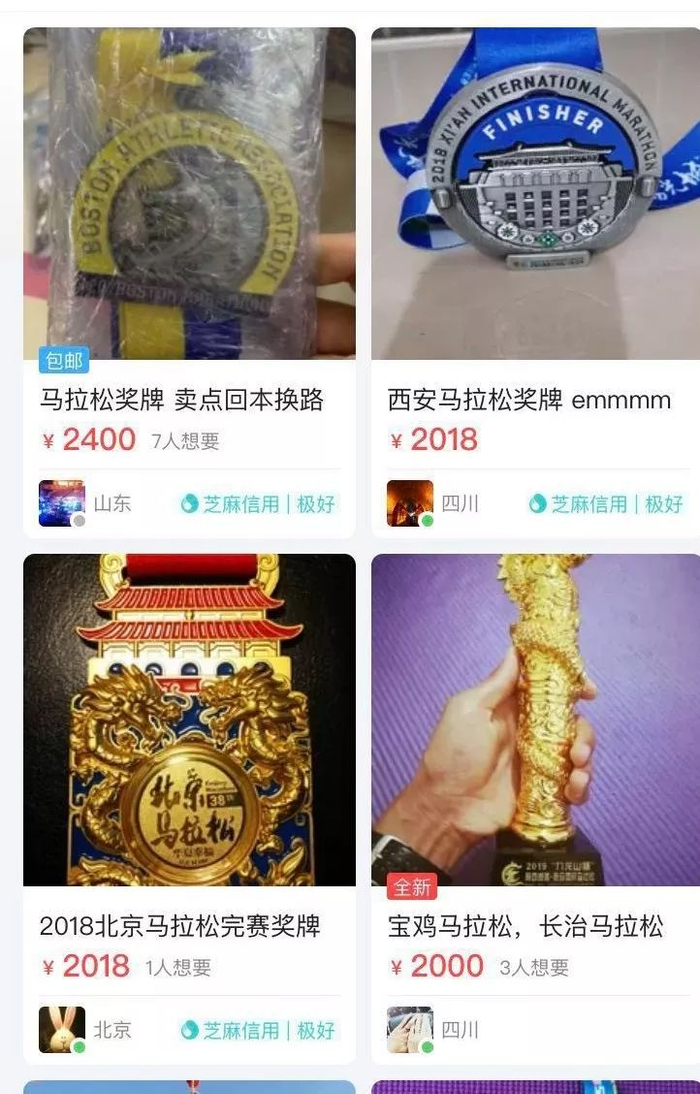Open the Boston marathon medal listing priced 2400
Image resolution: width=700 pixels, height=1094 pixels.
[189, 195]
